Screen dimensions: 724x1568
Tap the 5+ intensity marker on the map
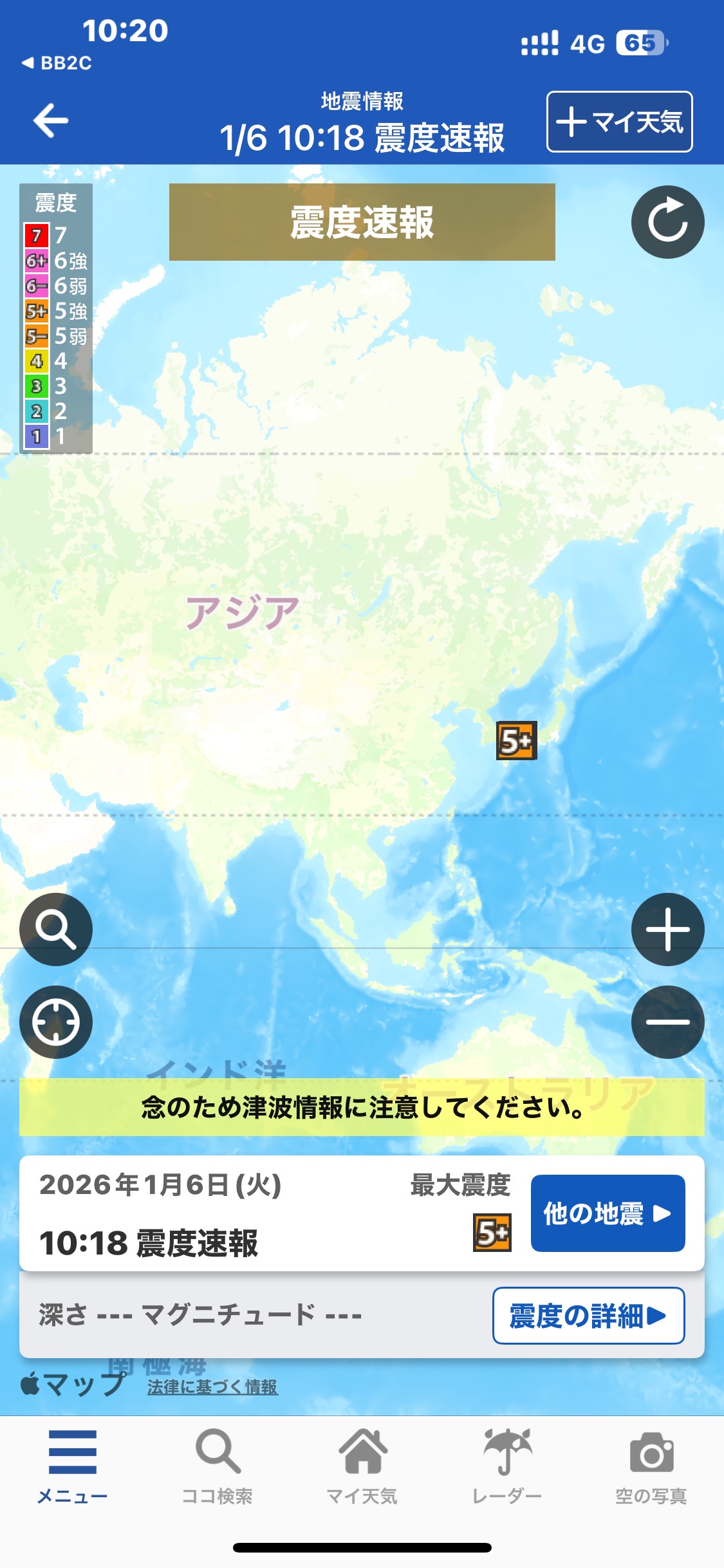click(x=516, y=741)
